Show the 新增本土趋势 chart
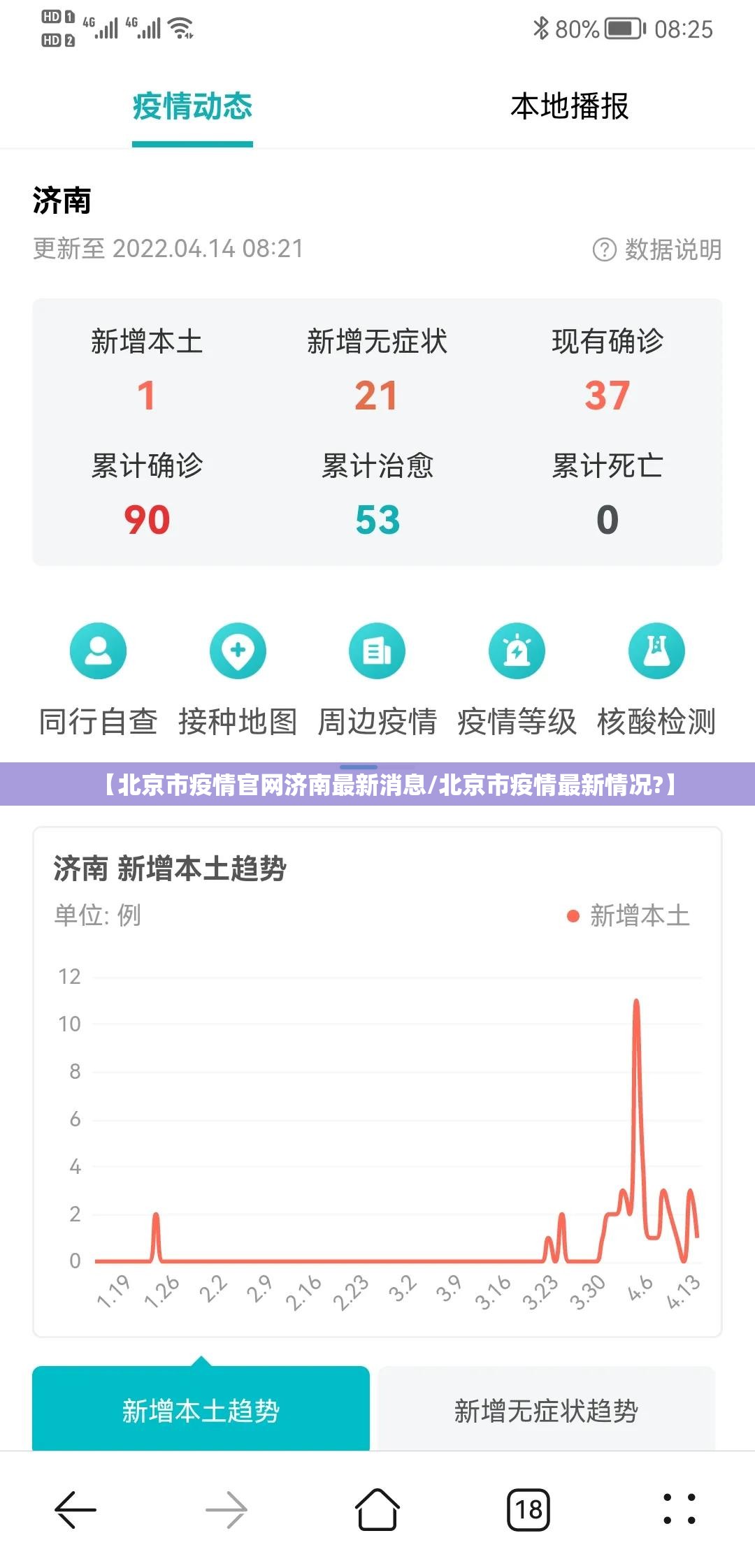This screenshot has width=755, height=1568. click(201, 1410)
